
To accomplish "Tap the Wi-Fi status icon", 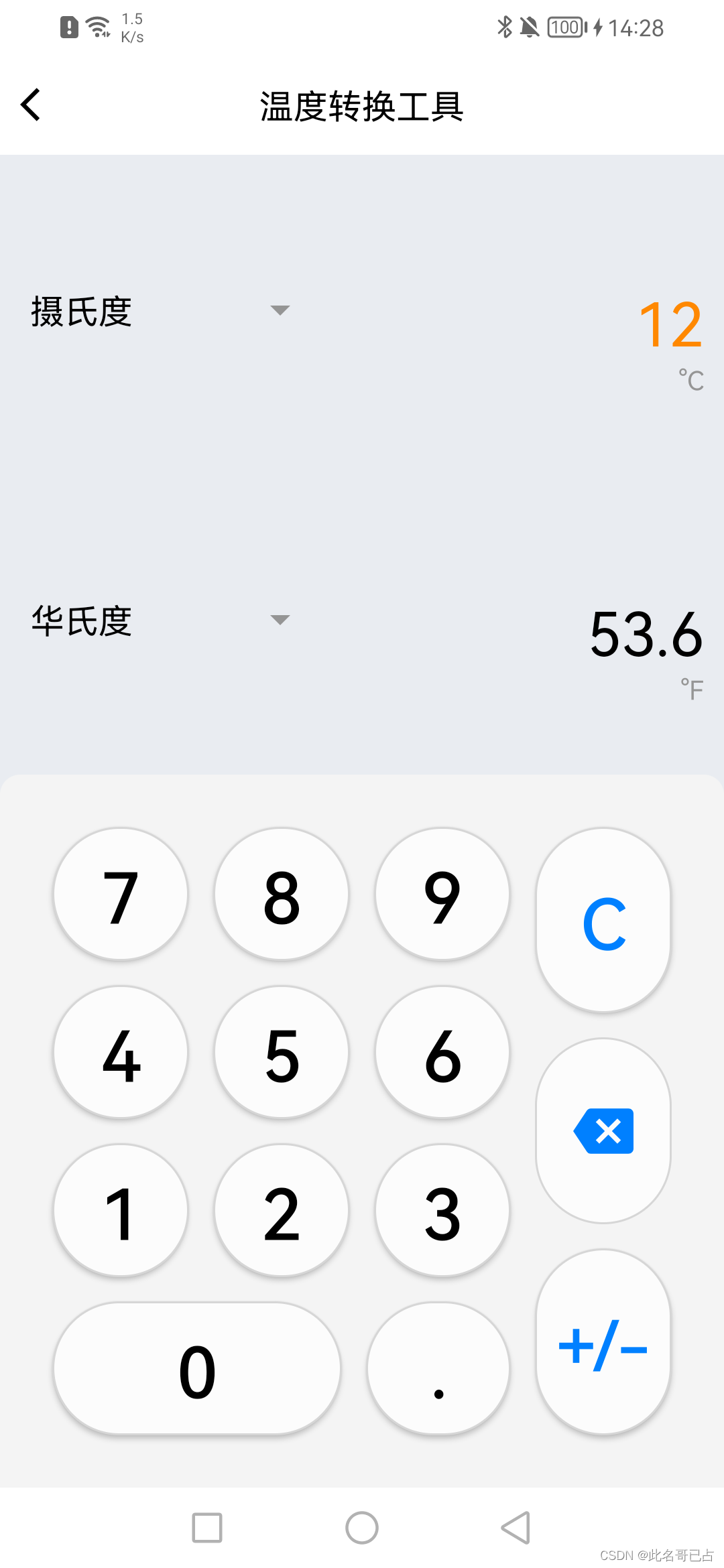I will pos(96,25).
